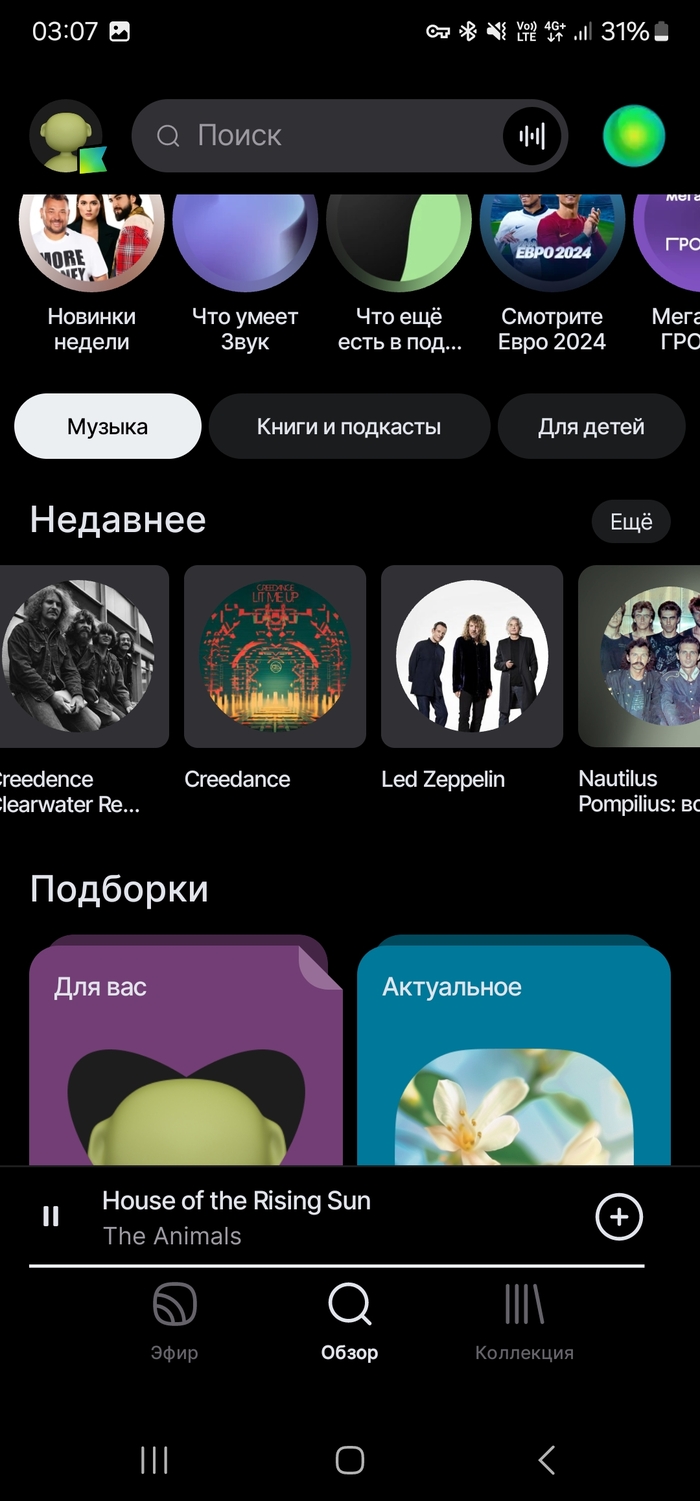Go to the Коллекция tab
Viewport: 700px width, 1501px height.
click(x=524, y=1322)
